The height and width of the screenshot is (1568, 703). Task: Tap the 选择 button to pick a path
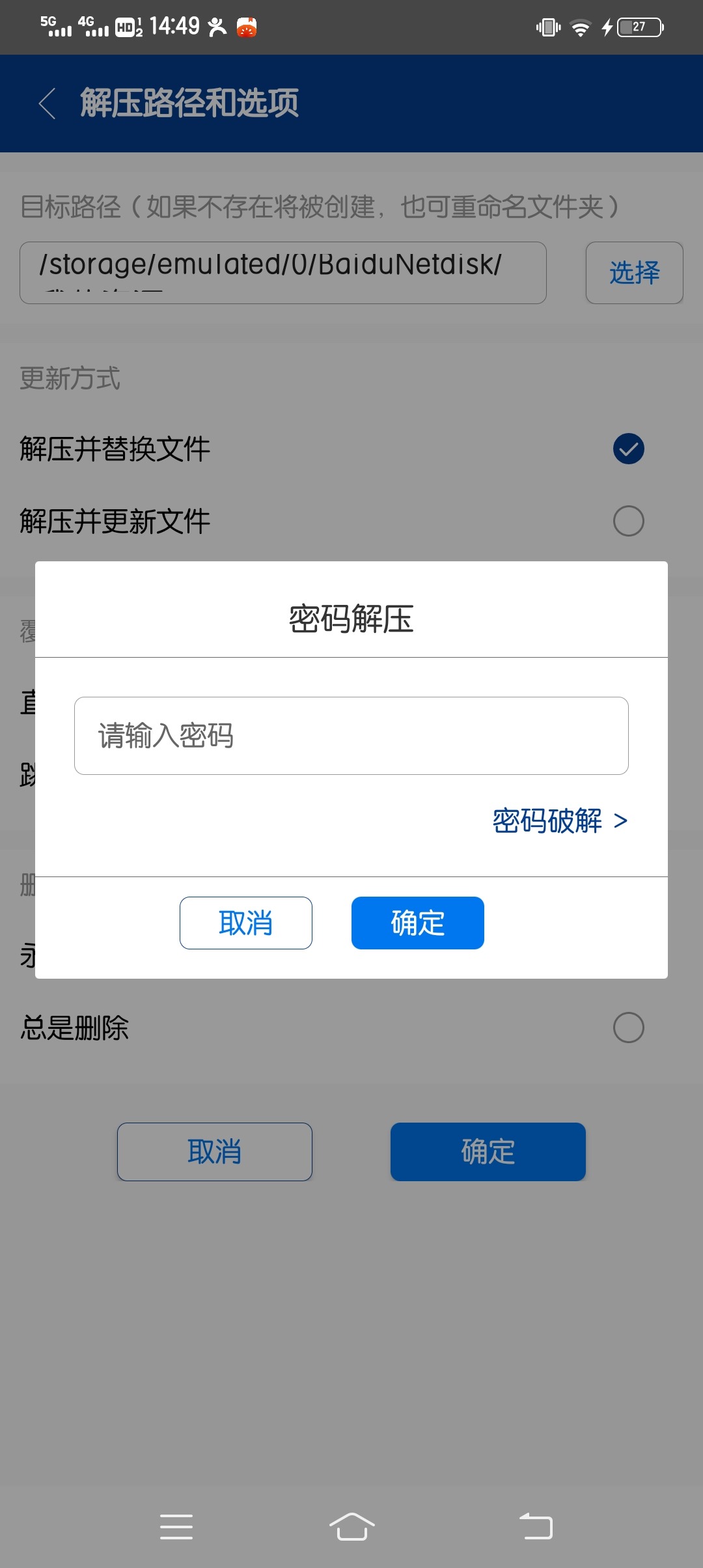pos(633,273)
